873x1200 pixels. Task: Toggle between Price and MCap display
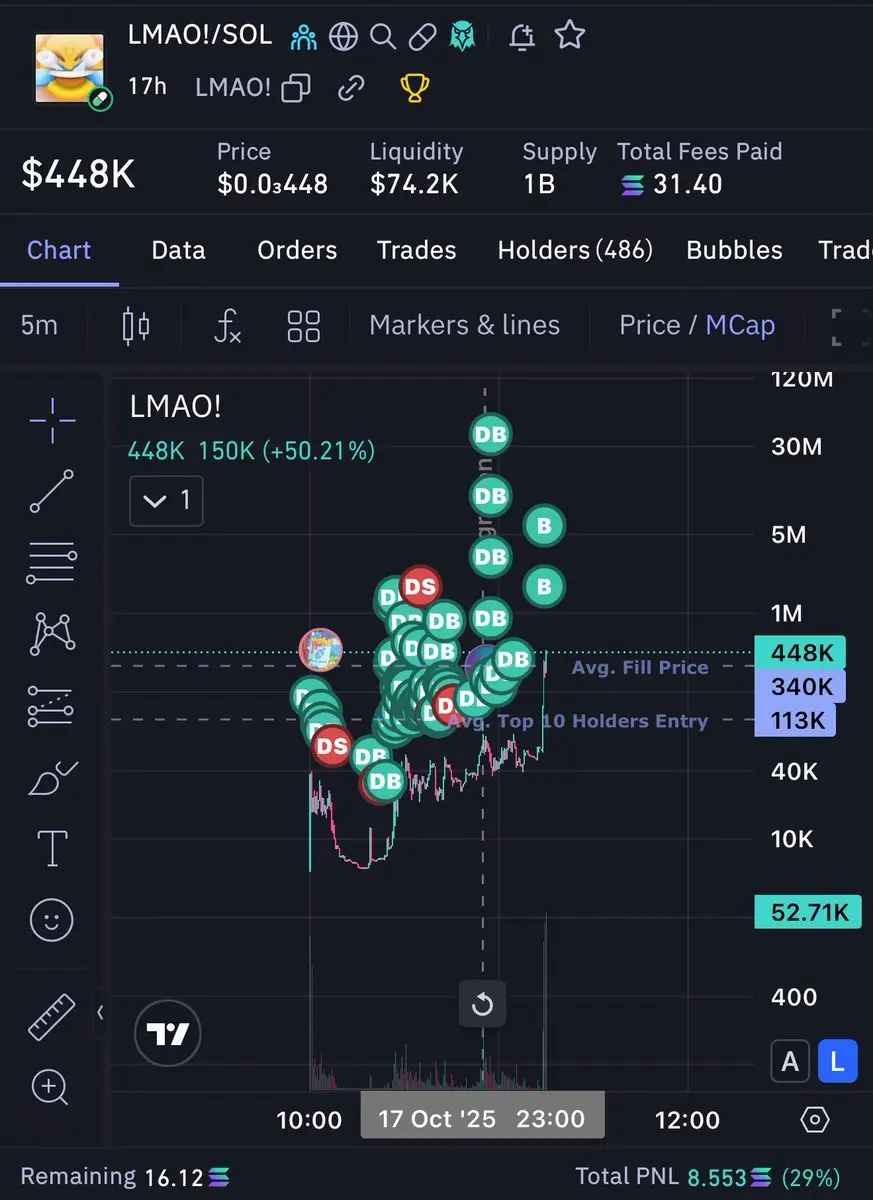click(696, 325)
